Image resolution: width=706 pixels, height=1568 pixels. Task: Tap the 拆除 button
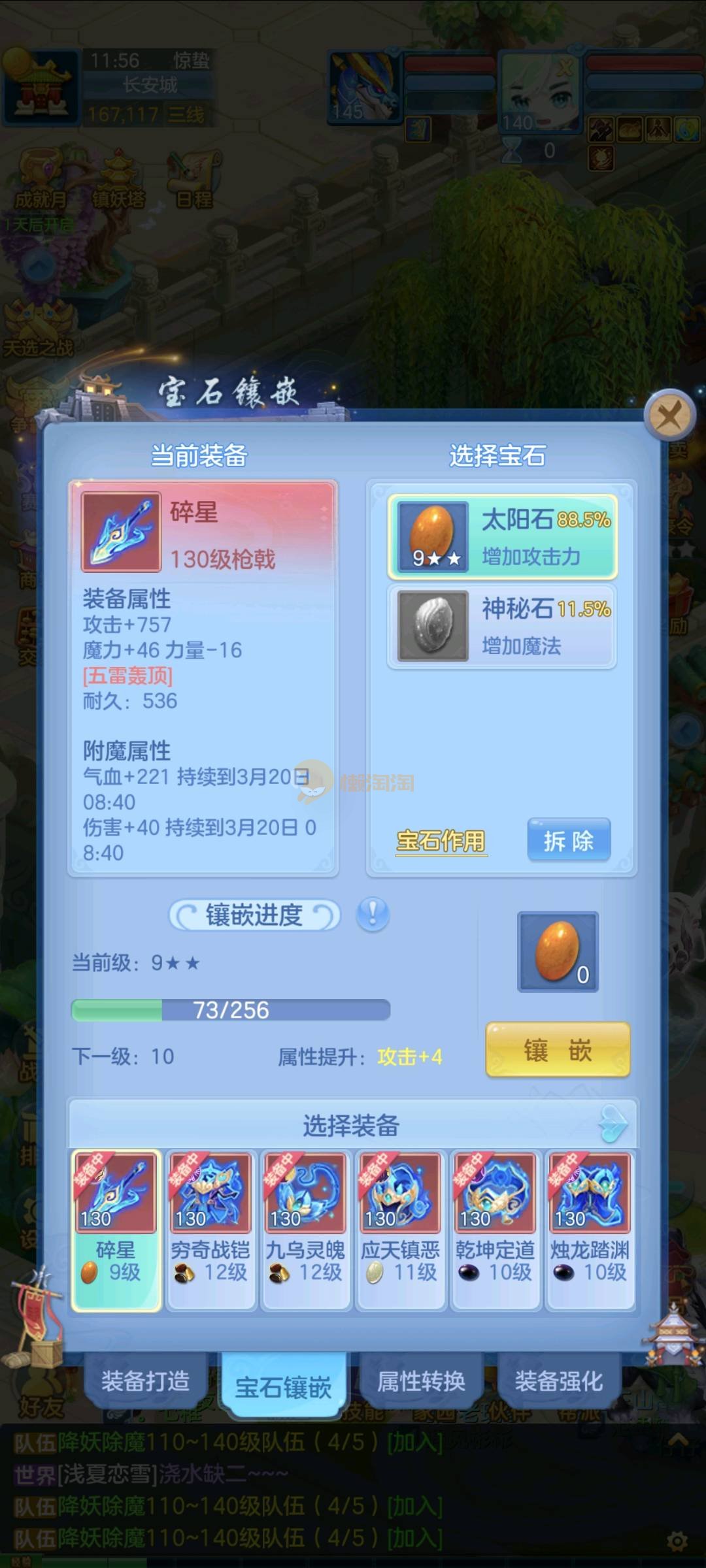click(x=569, y=841)
